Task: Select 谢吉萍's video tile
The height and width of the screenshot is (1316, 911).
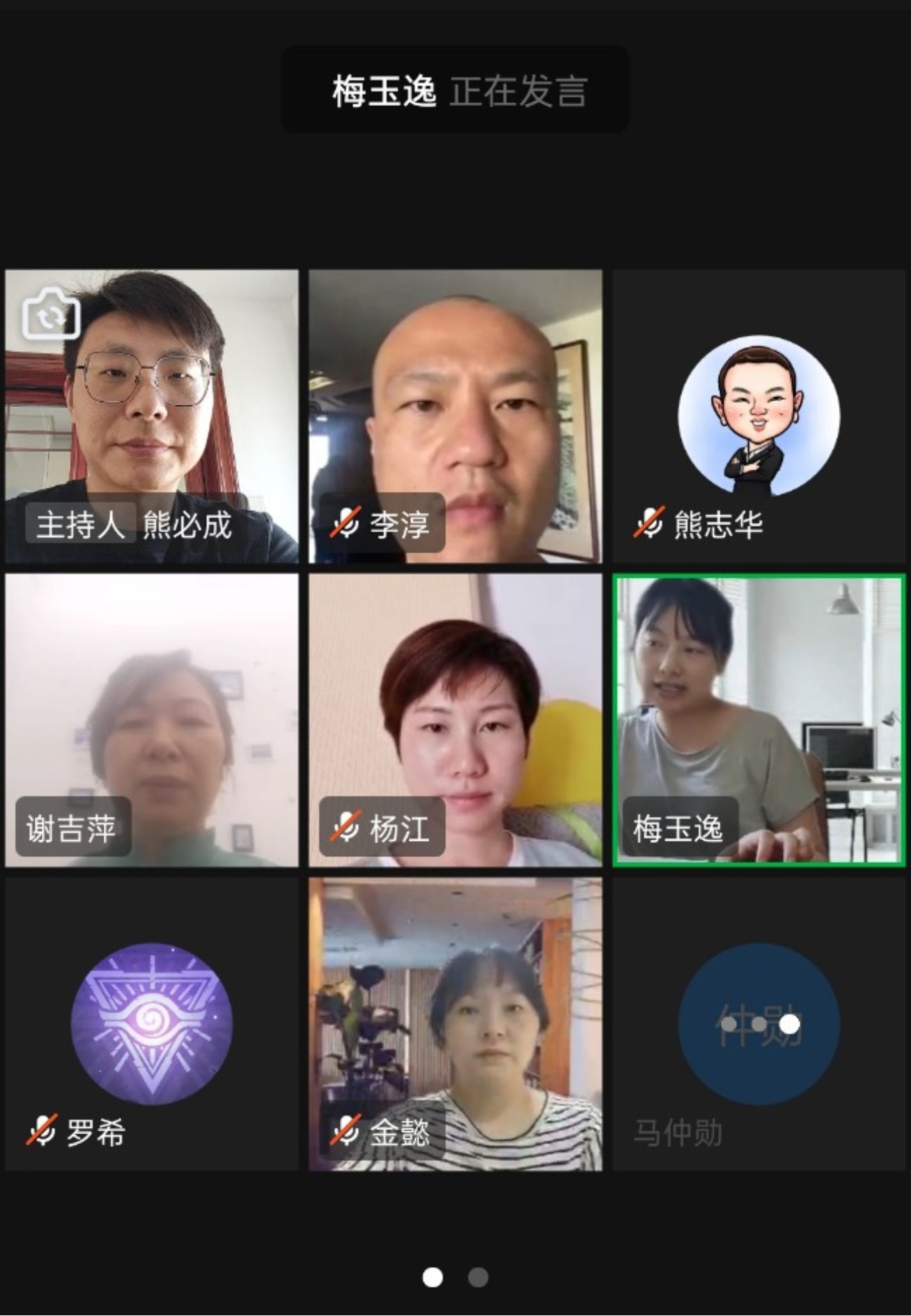Action: (151, 720)
